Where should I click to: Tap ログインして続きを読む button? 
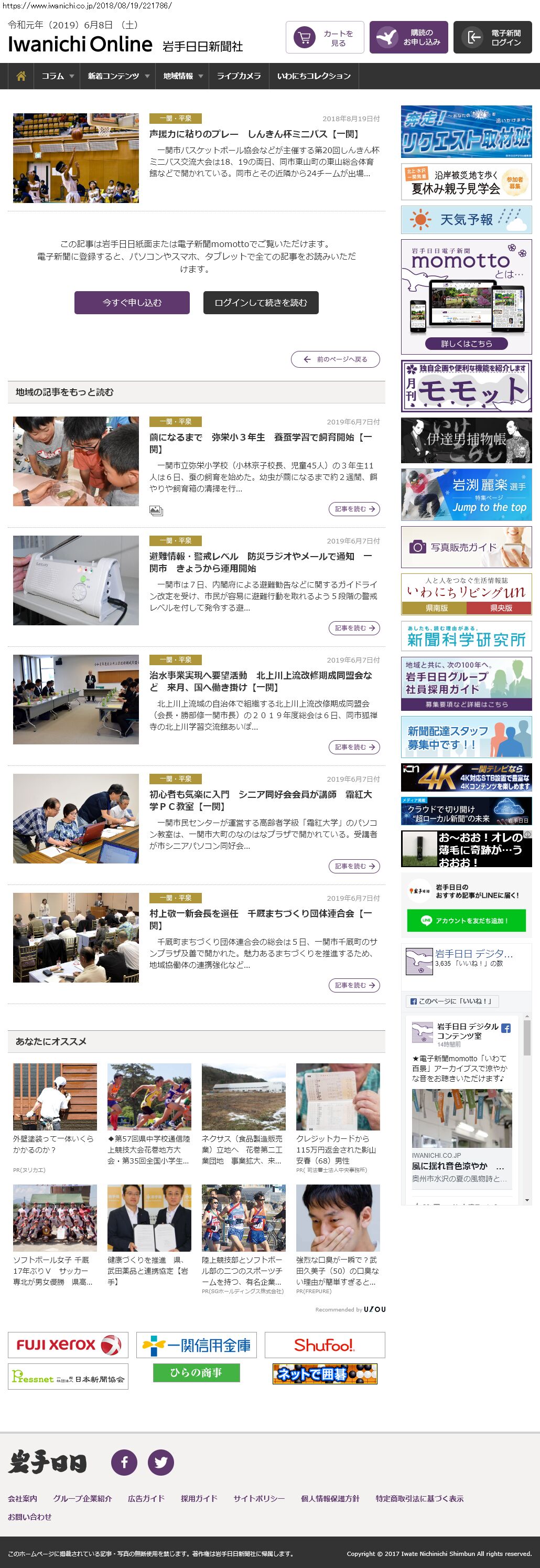click(x=260, y=303)
